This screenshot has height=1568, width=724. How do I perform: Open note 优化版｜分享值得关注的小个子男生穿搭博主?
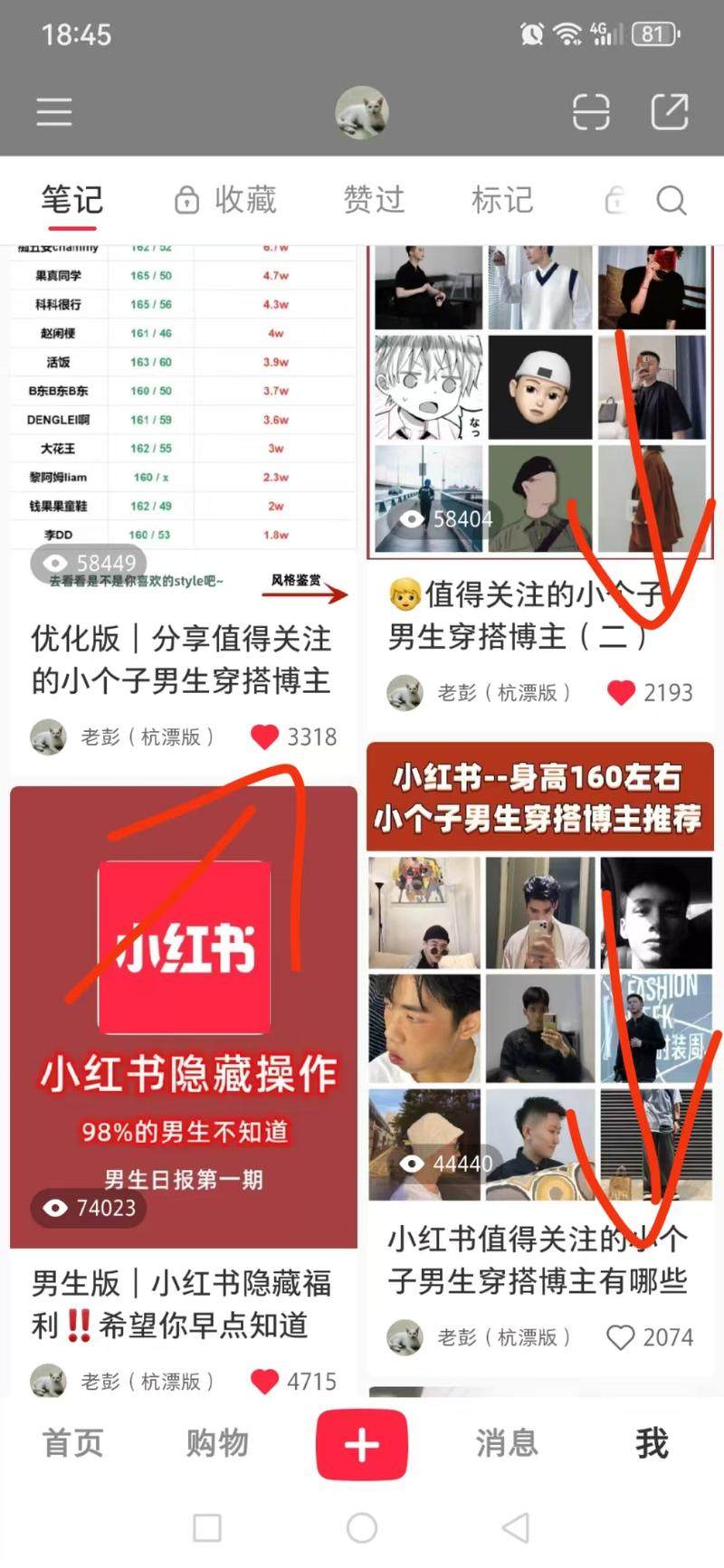(x=181, y=660)
